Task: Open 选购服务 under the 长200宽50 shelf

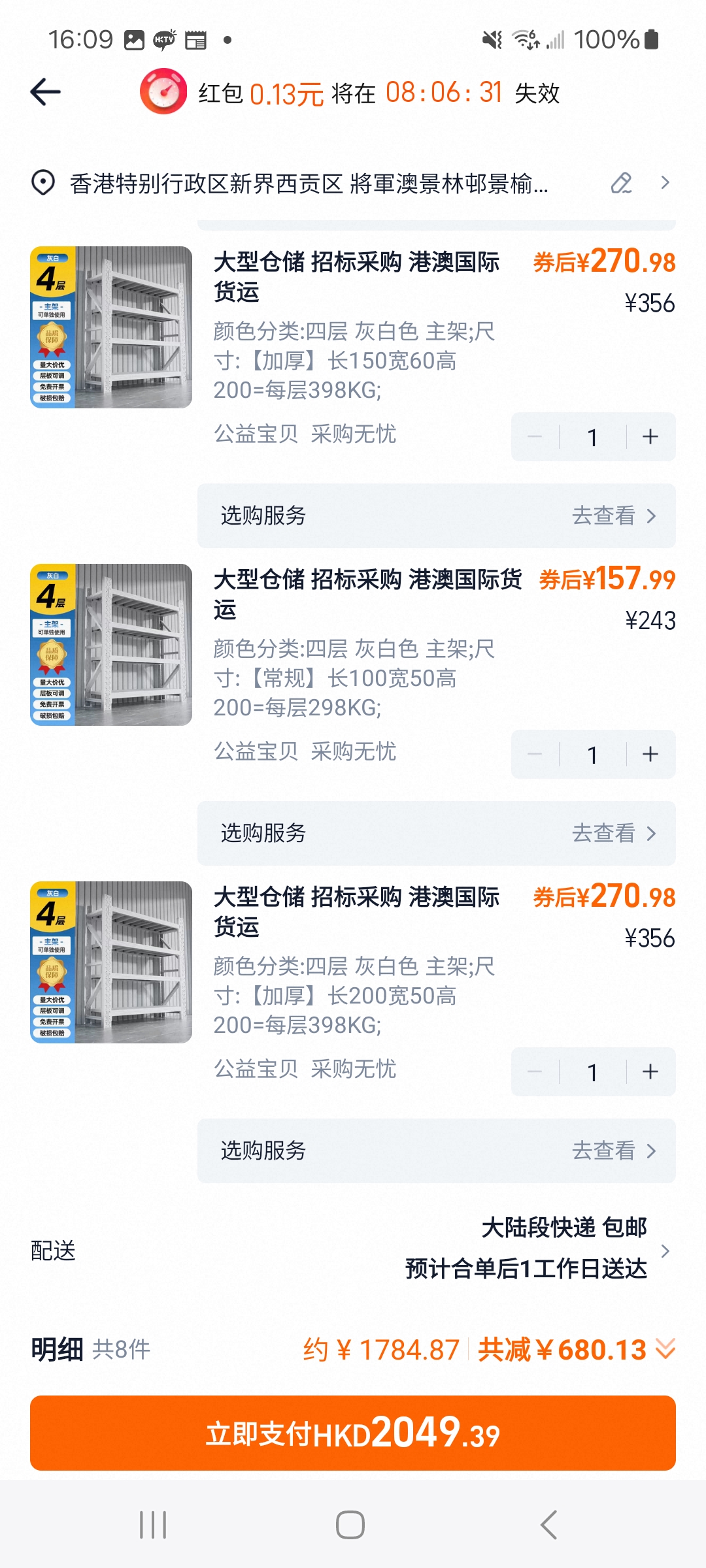Action: 437,1151
